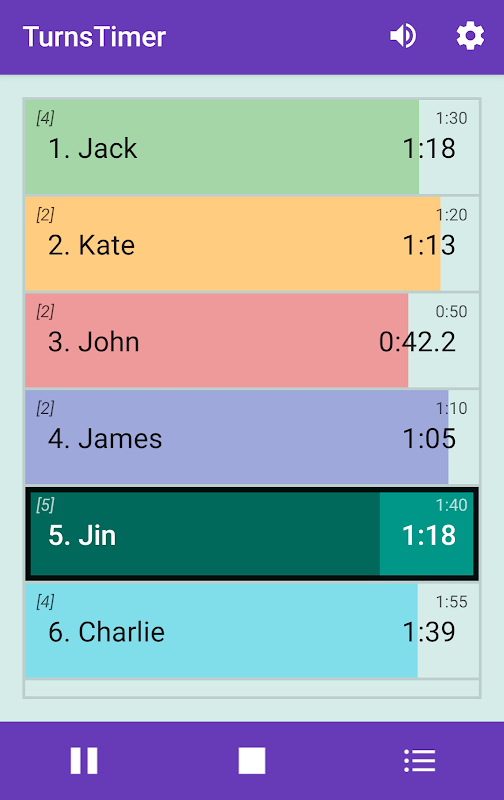Stop the timer session
Screen dimensions: 504x800
(x=252, y=760)
